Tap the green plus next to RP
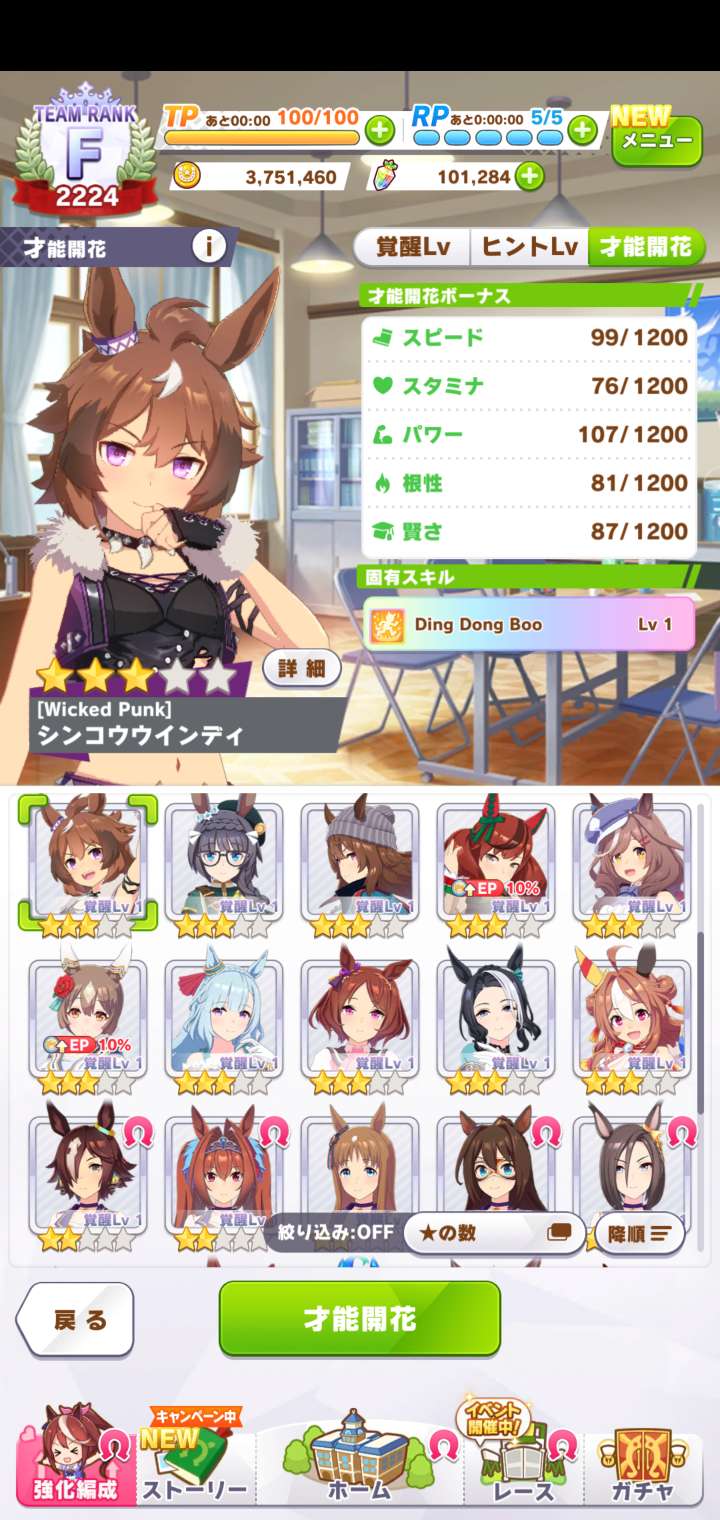This screenshot has width=720, height=1520. tap(582, 129)
